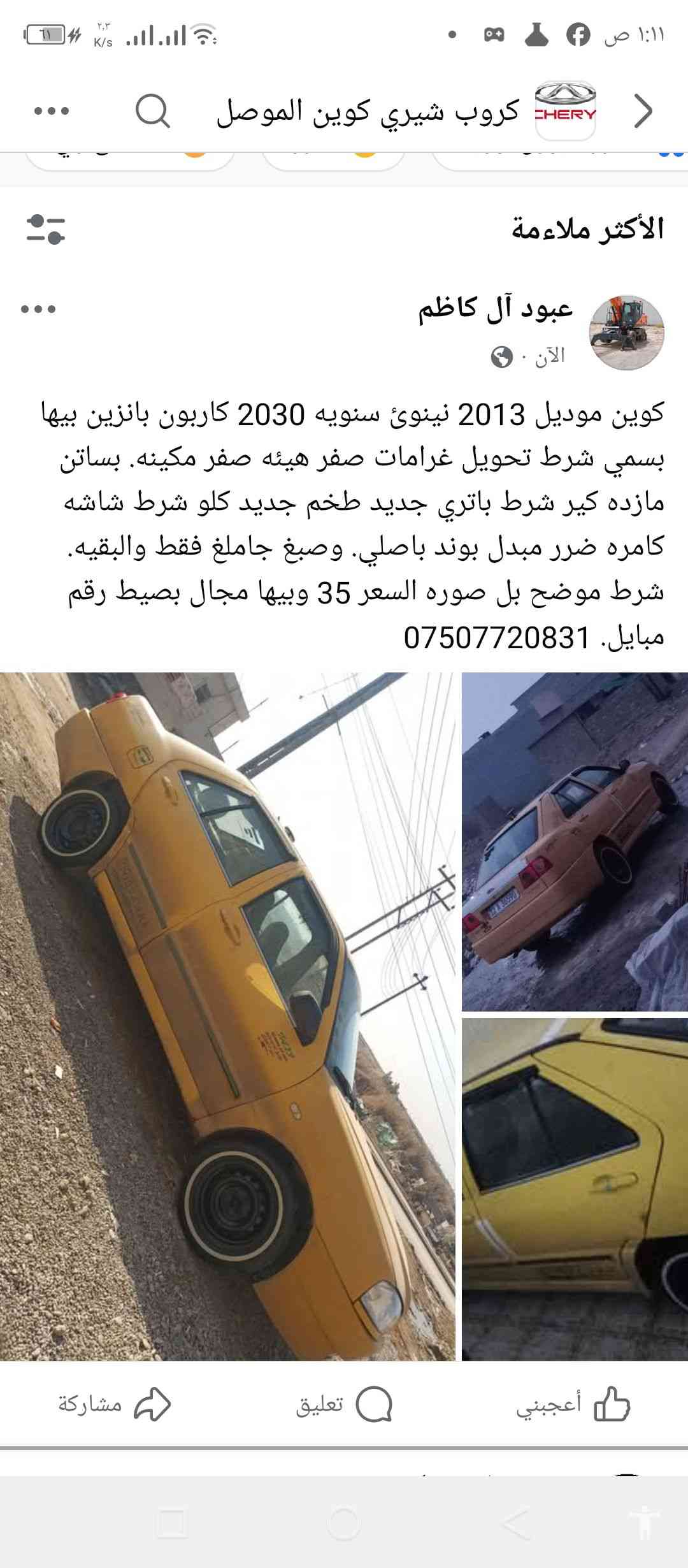Open the كروب شيري كوين الموصل group info
688x1568 pixels.
click(368, 112)
